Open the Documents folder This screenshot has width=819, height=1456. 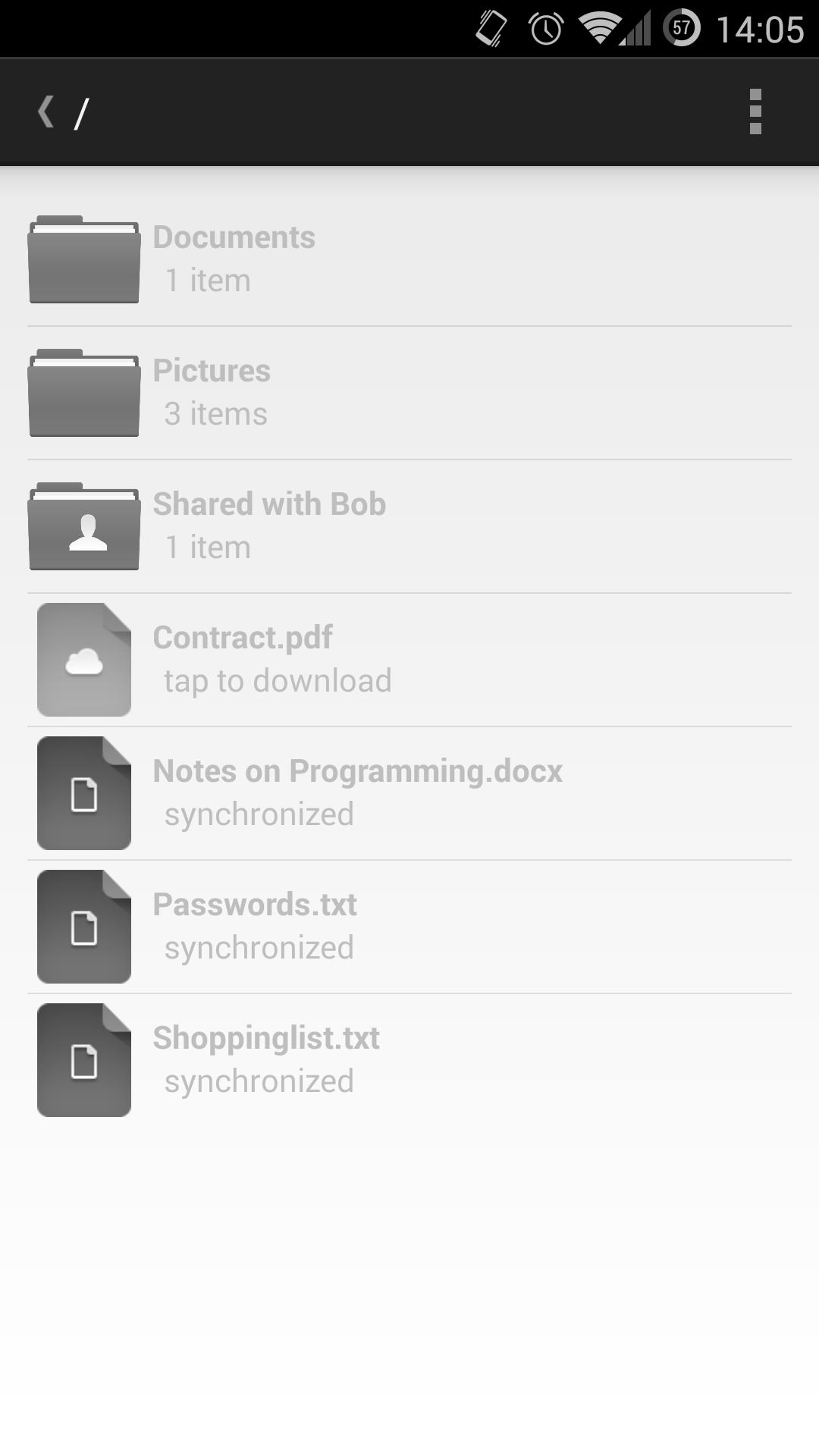point(409,259)
